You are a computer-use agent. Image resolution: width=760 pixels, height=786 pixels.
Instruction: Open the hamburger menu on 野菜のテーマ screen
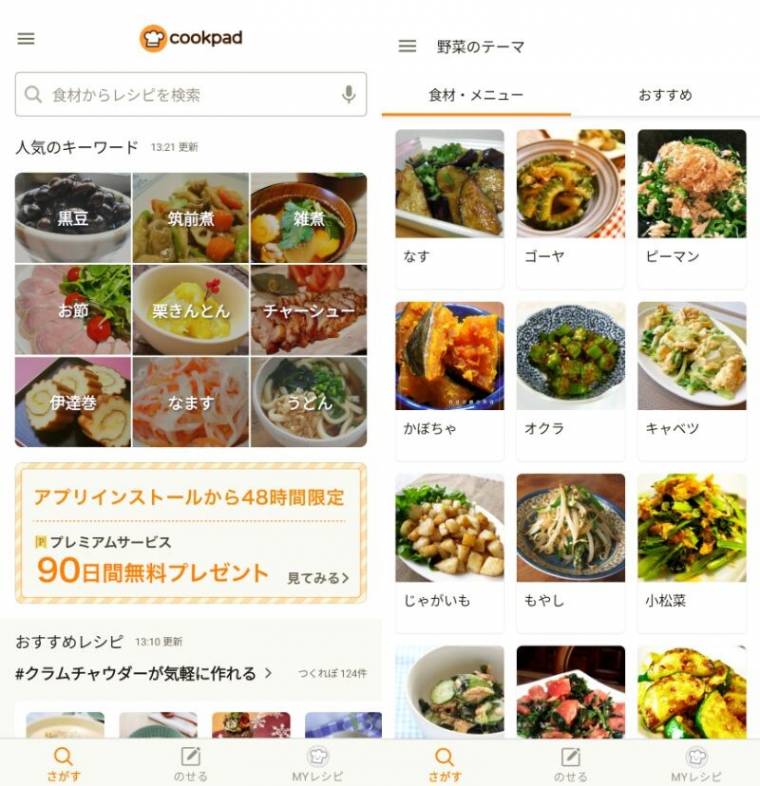point(407,47)
